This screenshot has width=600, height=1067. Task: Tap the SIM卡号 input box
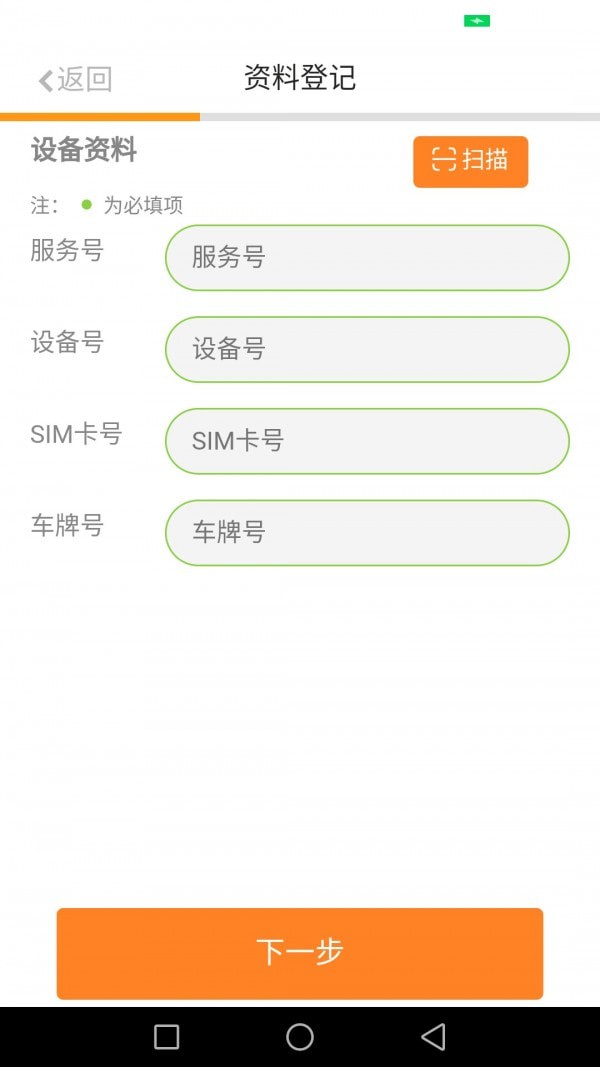point(367,441)
